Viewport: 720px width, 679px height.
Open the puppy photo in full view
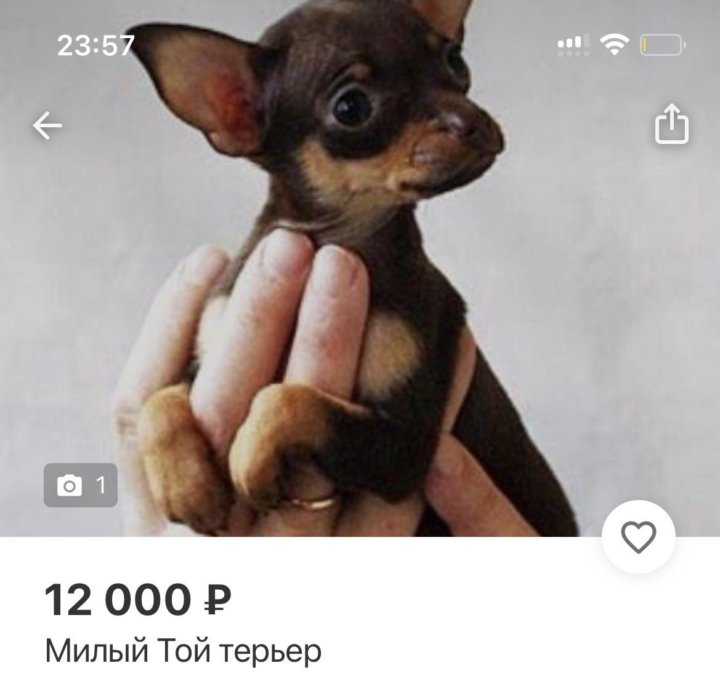pyautogui.click(x=360, y=300)
